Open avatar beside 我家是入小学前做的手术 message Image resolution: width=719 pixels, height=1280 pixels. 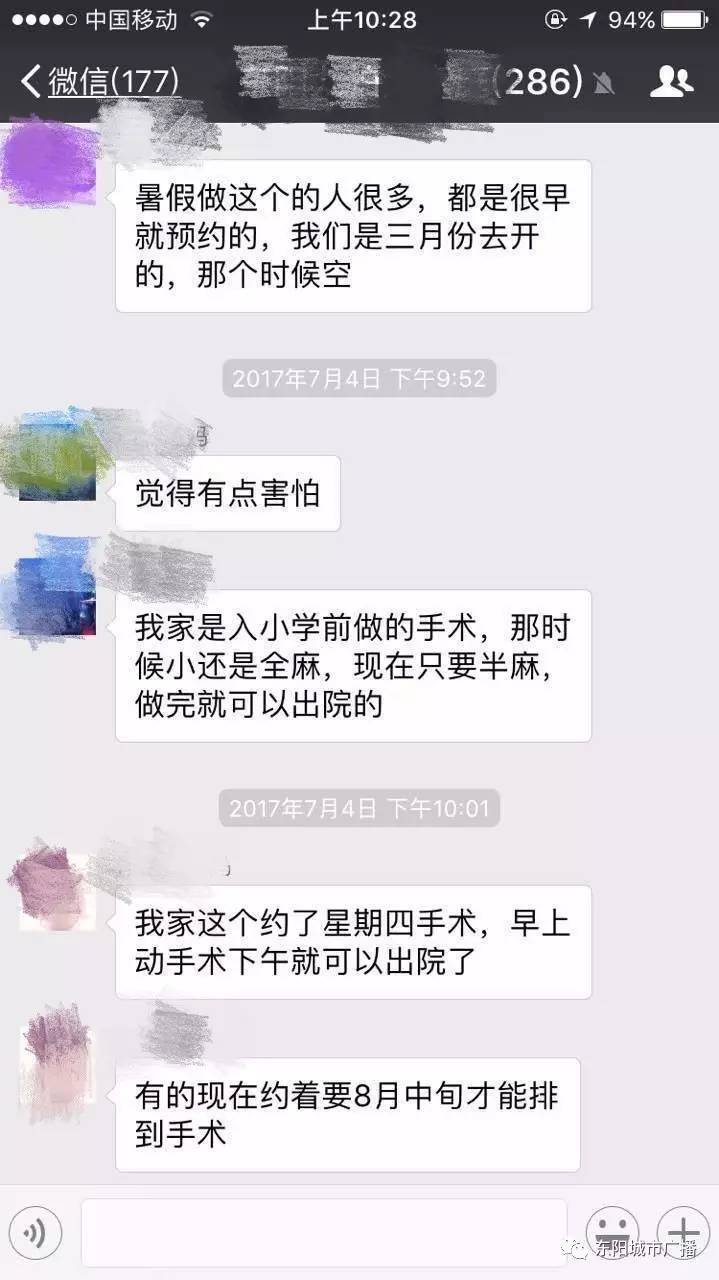(55, 590)
